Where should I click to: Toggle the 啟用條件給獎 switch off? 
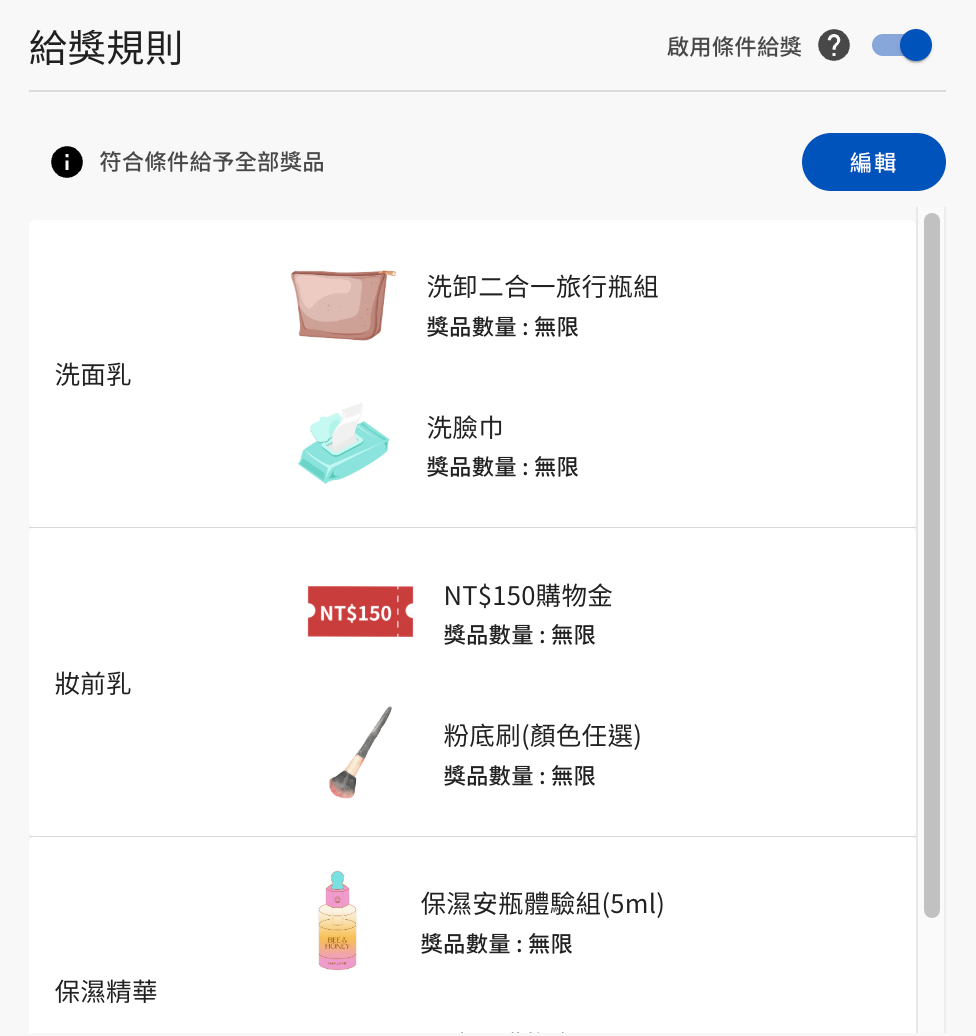tap(902, 46)
